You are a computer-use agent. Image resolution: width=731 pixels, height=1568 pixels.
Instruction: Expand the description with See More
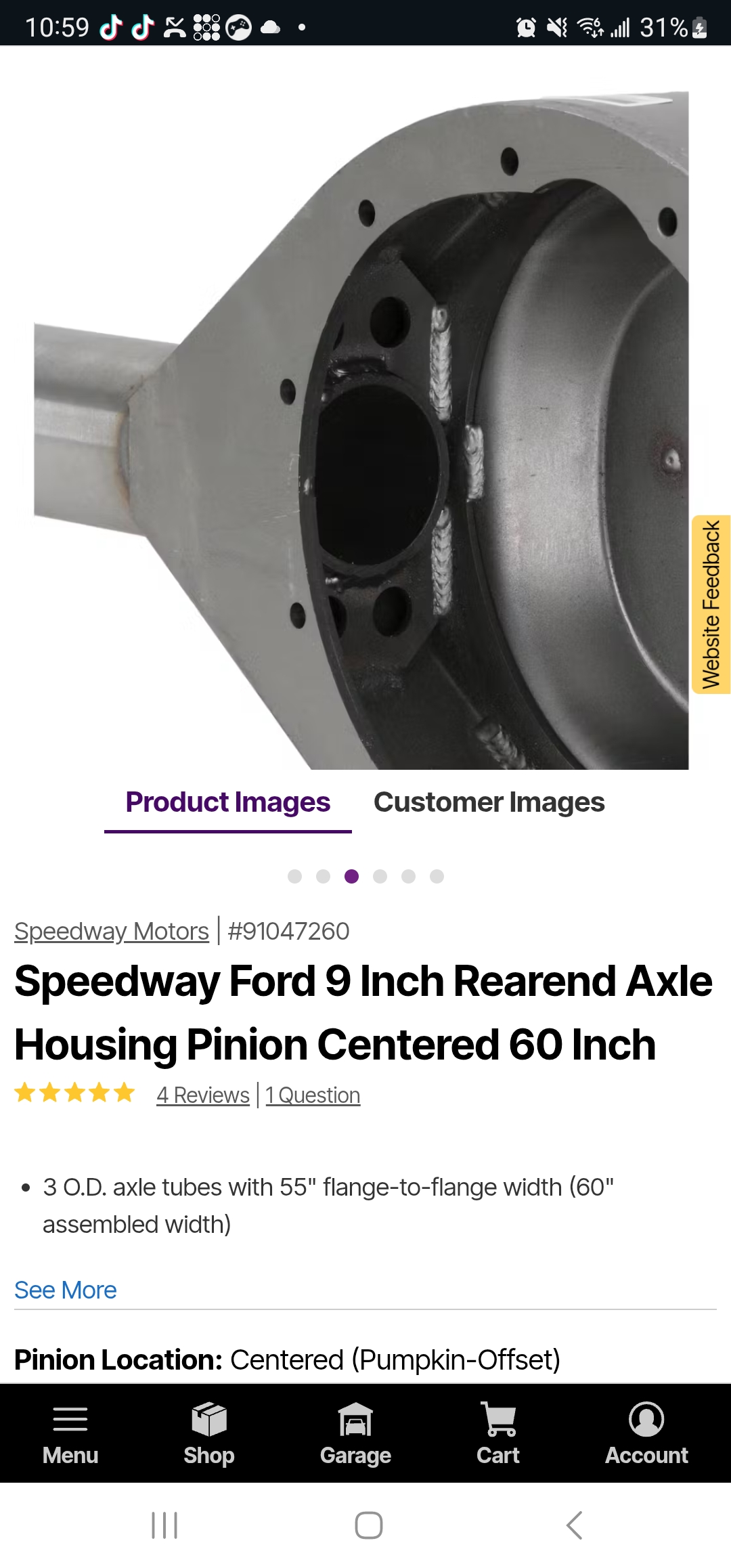(x=66, y=1290)
